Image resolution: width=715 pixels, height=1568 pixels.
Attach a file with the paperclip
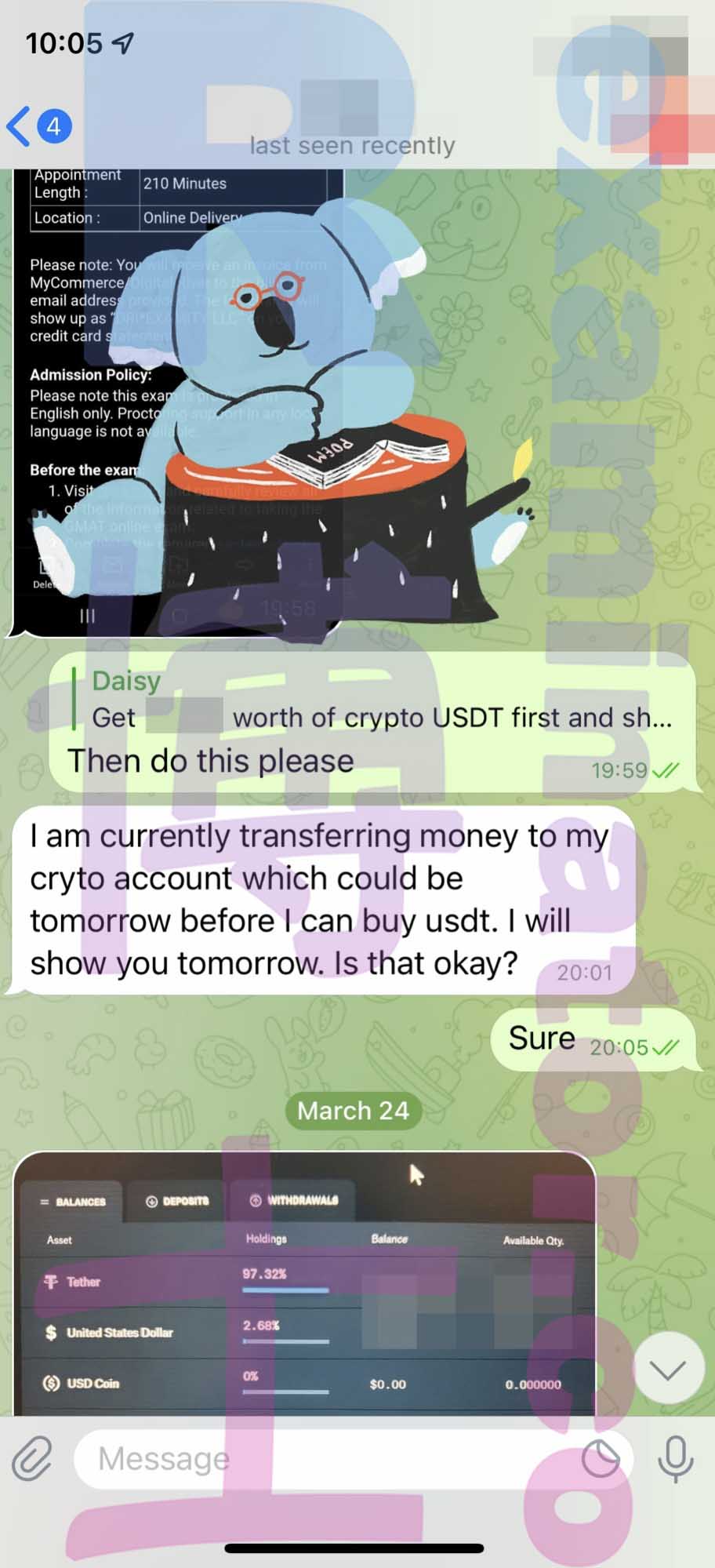coord(33,1458)
